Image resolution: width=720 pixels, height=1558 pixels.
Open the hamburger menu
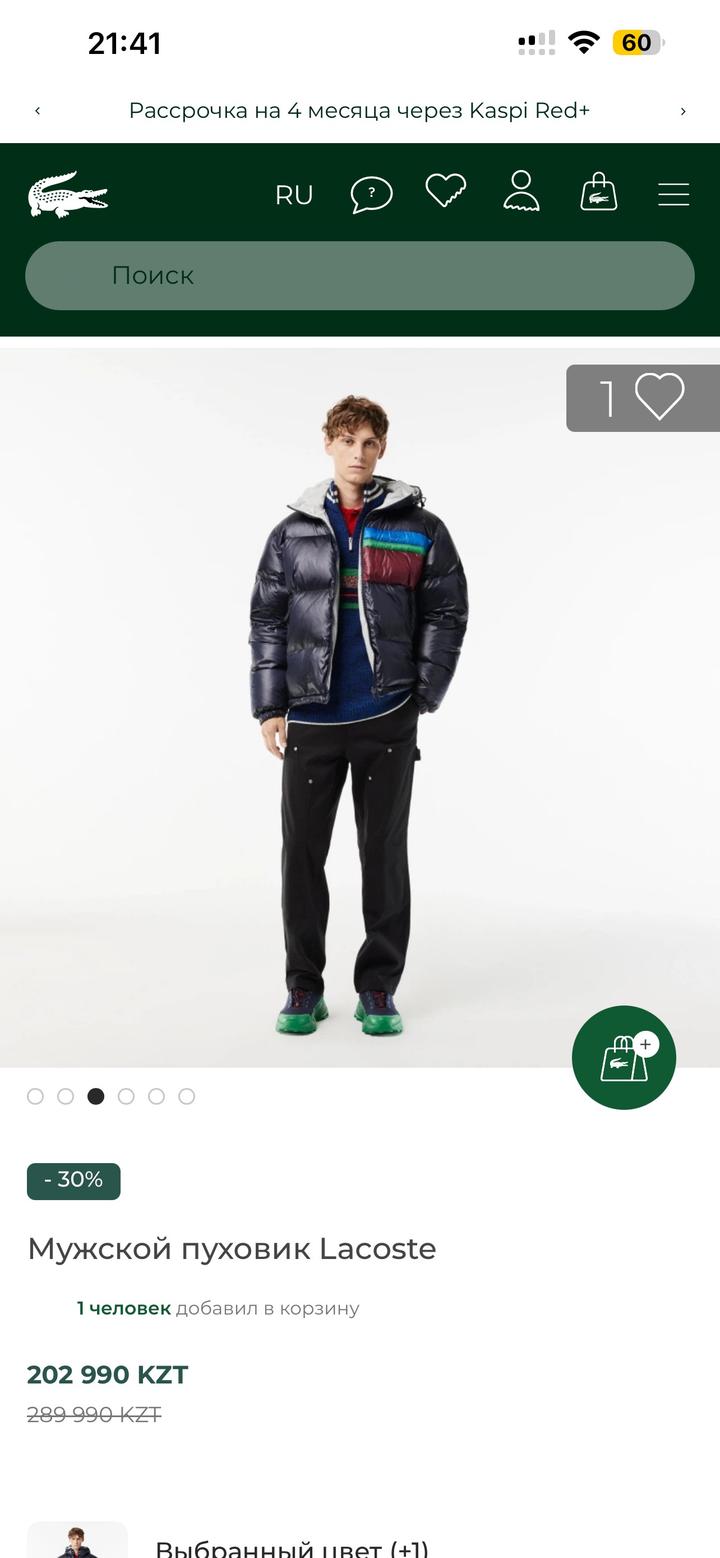(673, 194)
